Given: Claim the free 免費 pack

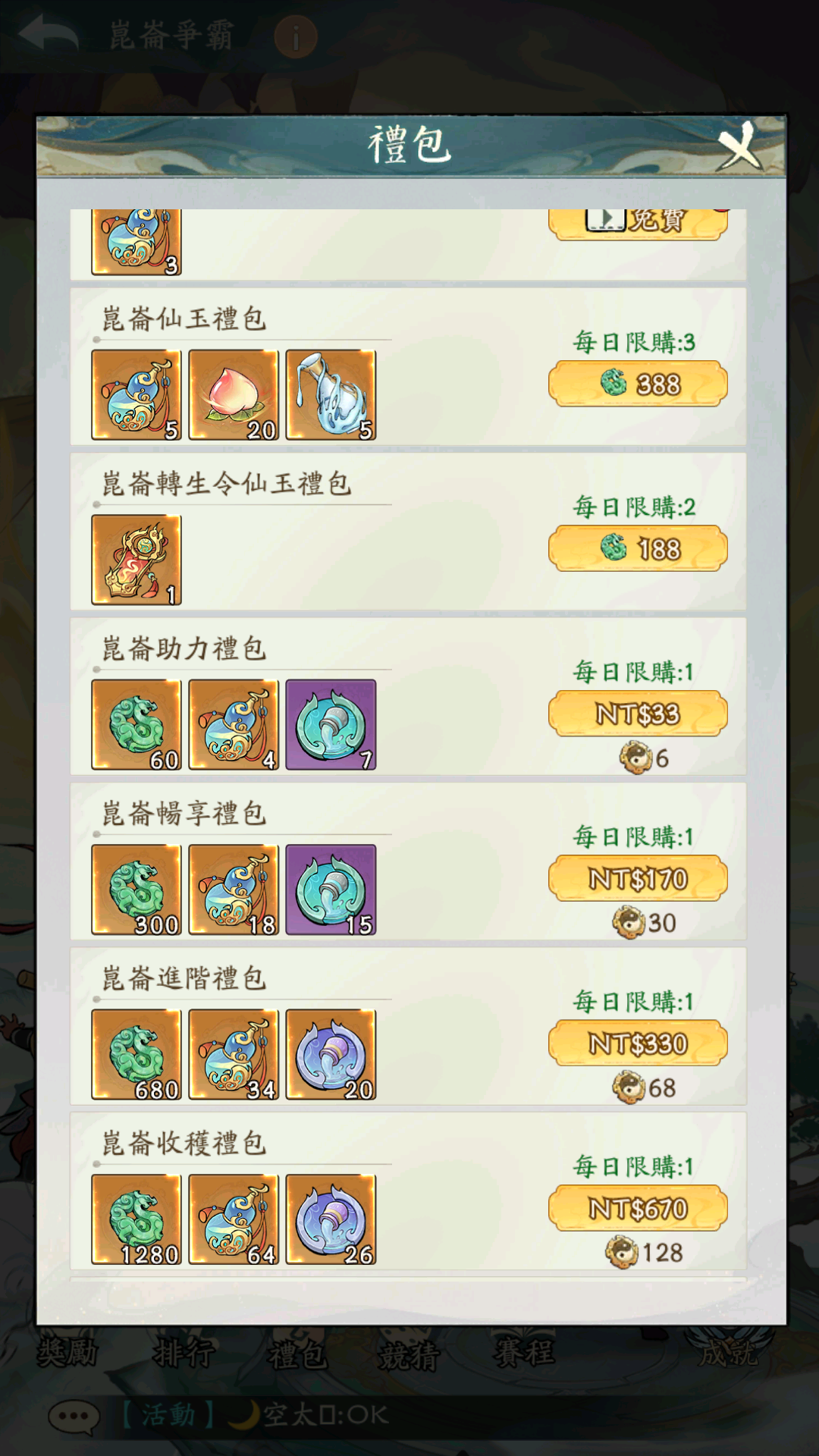Looking at the screenshot, I should (x=638, y=223).
